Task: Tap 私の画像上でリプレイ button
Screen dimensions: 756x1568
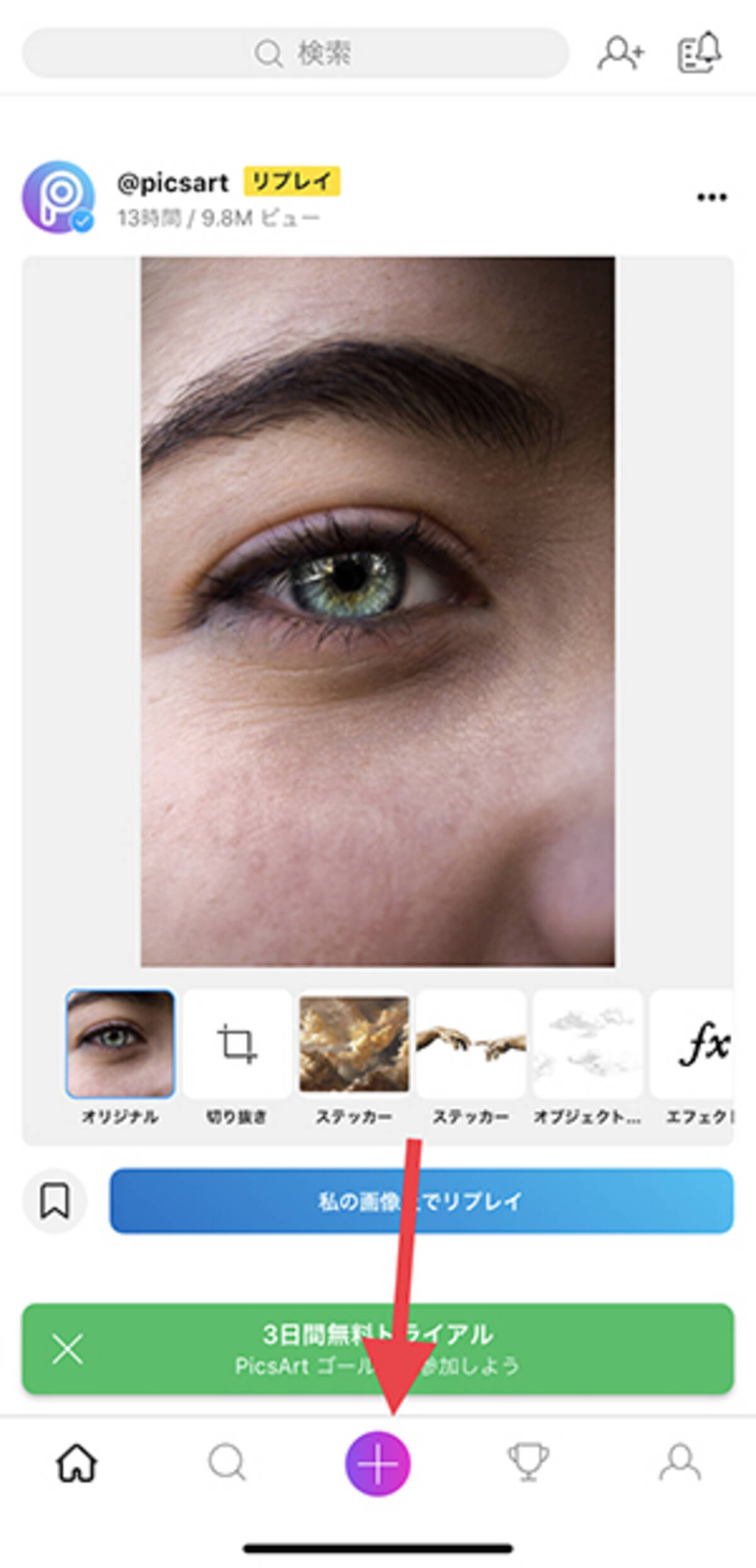Action: click(x=421, y=1201)
